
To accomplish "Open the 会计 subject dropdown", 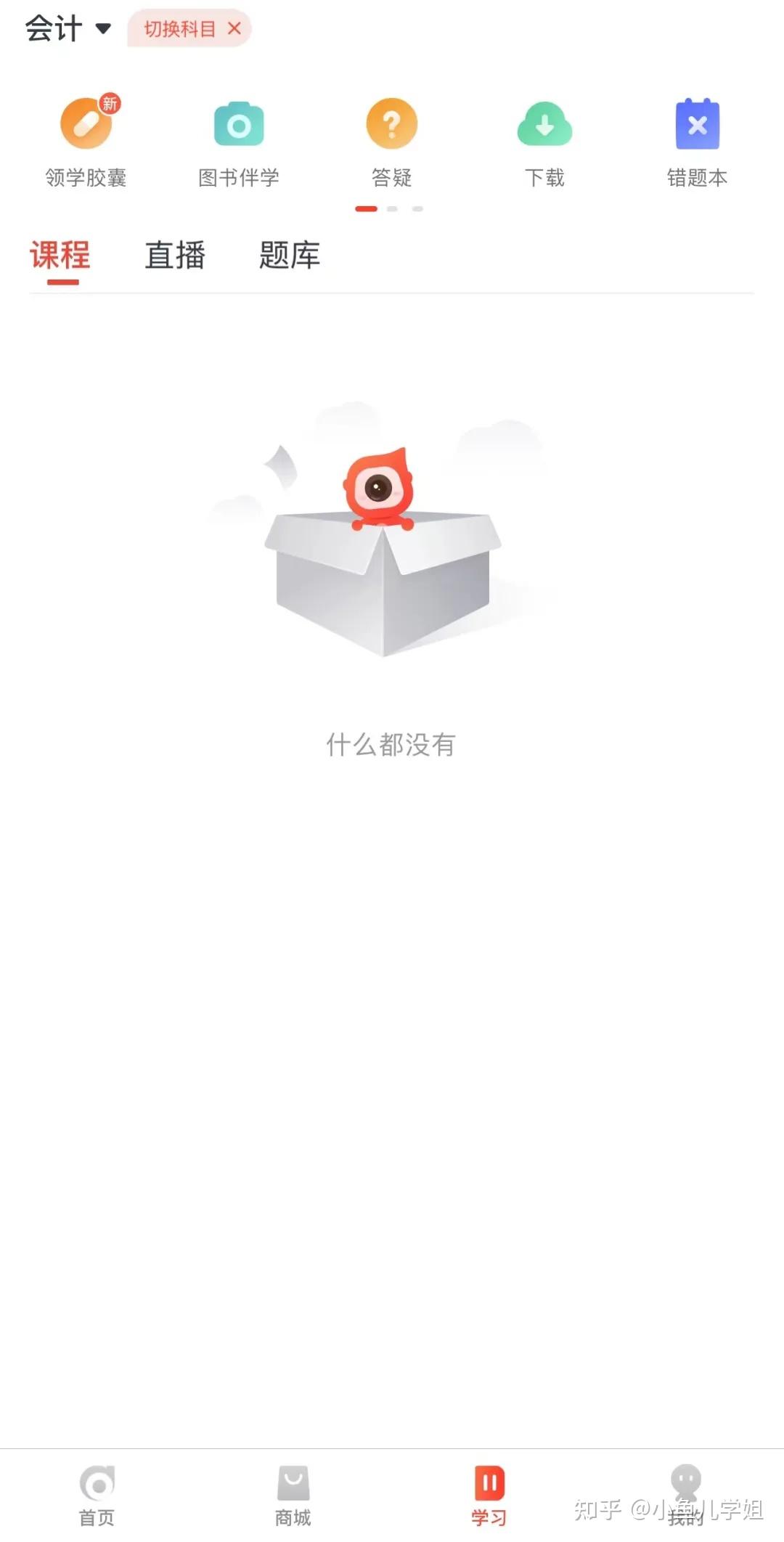I will 68,29.
